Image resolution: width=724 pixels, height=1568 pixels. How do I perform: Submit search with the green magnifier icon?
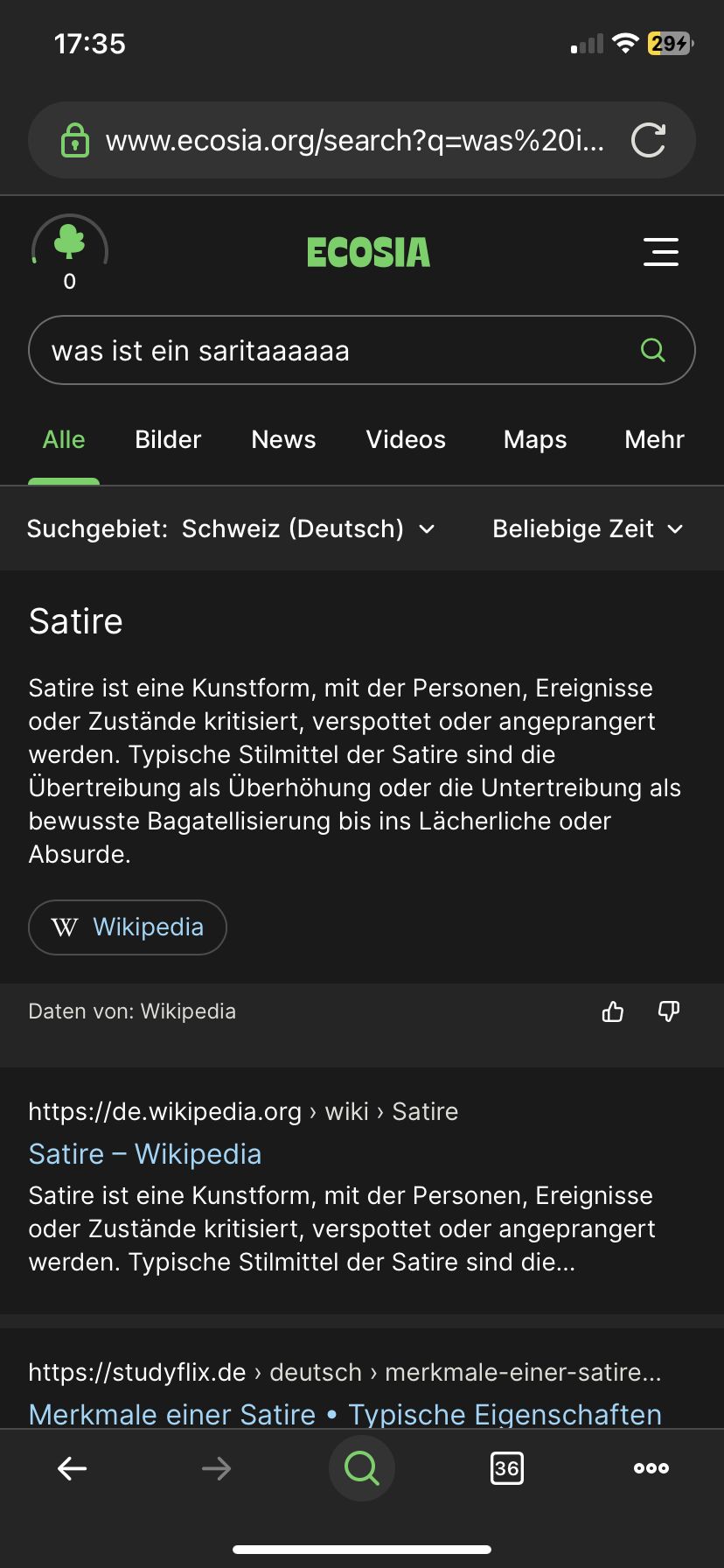pyautogui.click(x=653, y=350)
